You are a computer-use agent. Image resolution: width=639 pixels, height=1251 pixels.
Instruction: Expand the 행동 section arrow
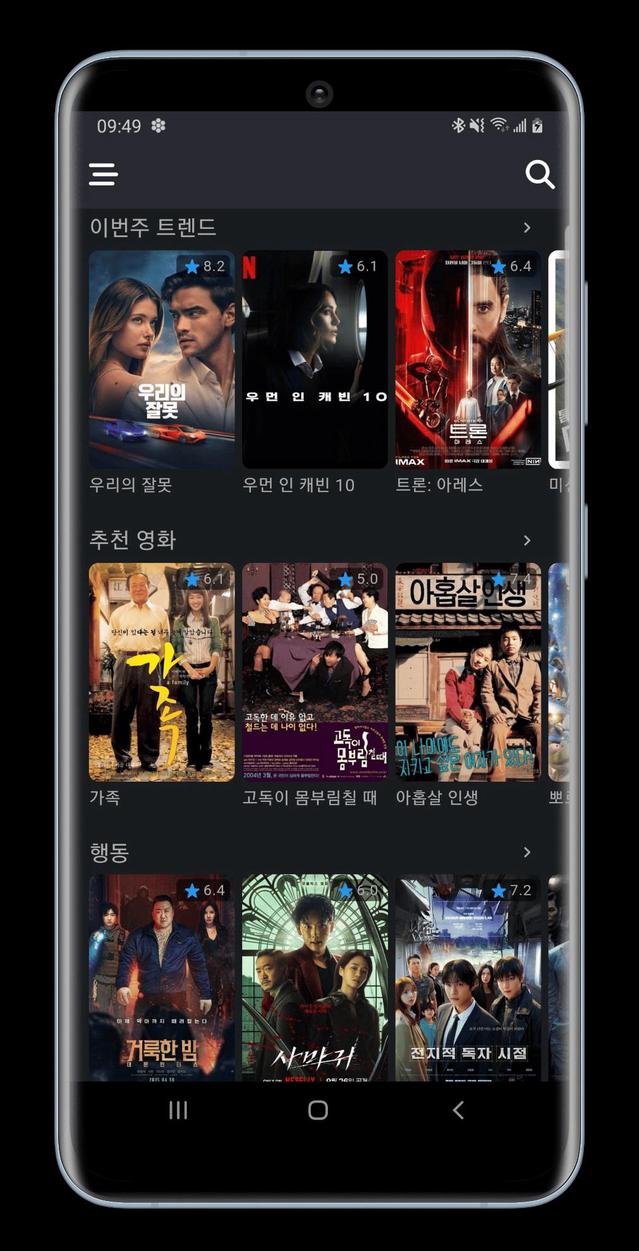[527, 852]
